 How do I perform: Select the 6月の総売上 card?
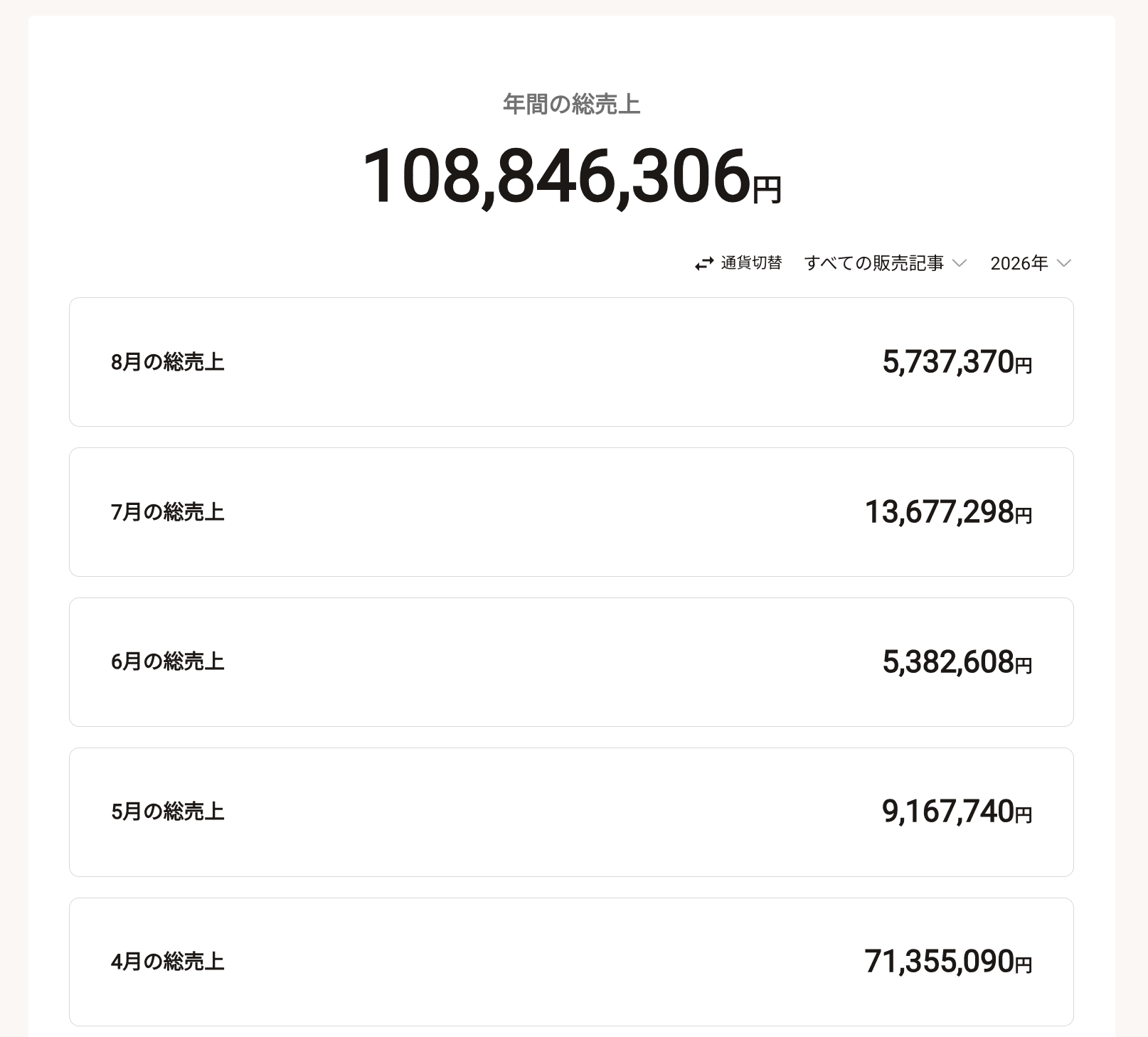pyautogui.click(x=571, y=662)
